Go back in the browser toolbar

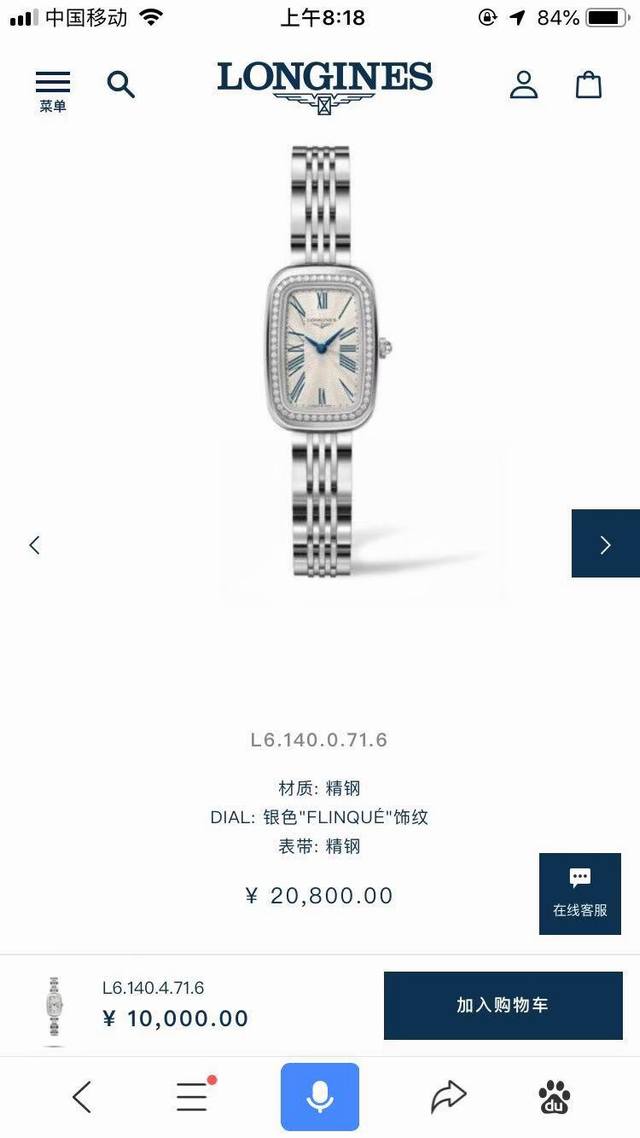pyautogui.click(x=82, y=1097)
